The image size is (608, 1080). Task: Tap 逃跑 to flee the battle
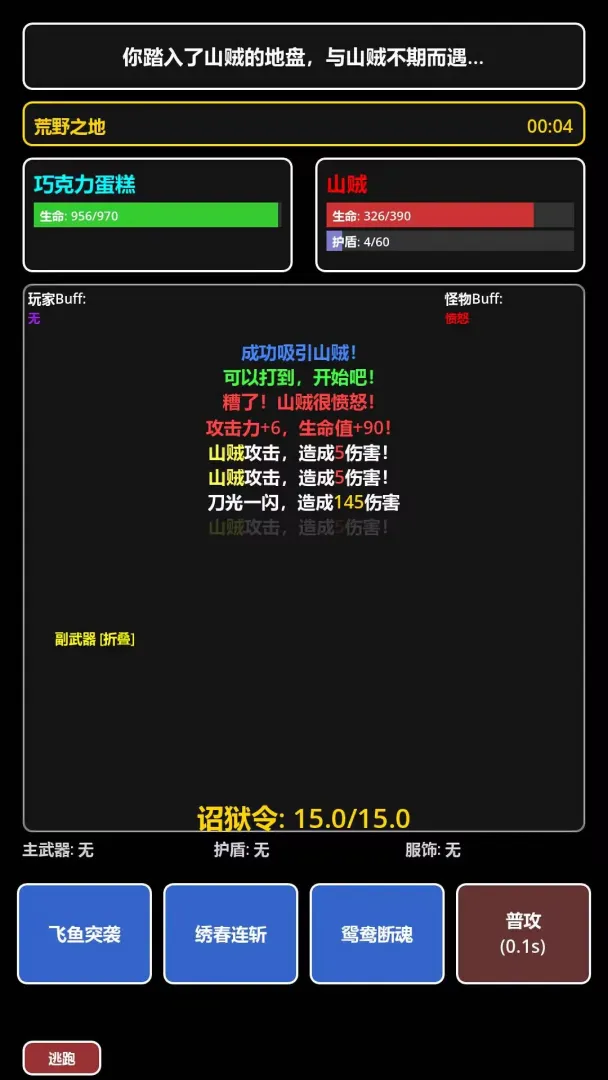pos(62,1057)
